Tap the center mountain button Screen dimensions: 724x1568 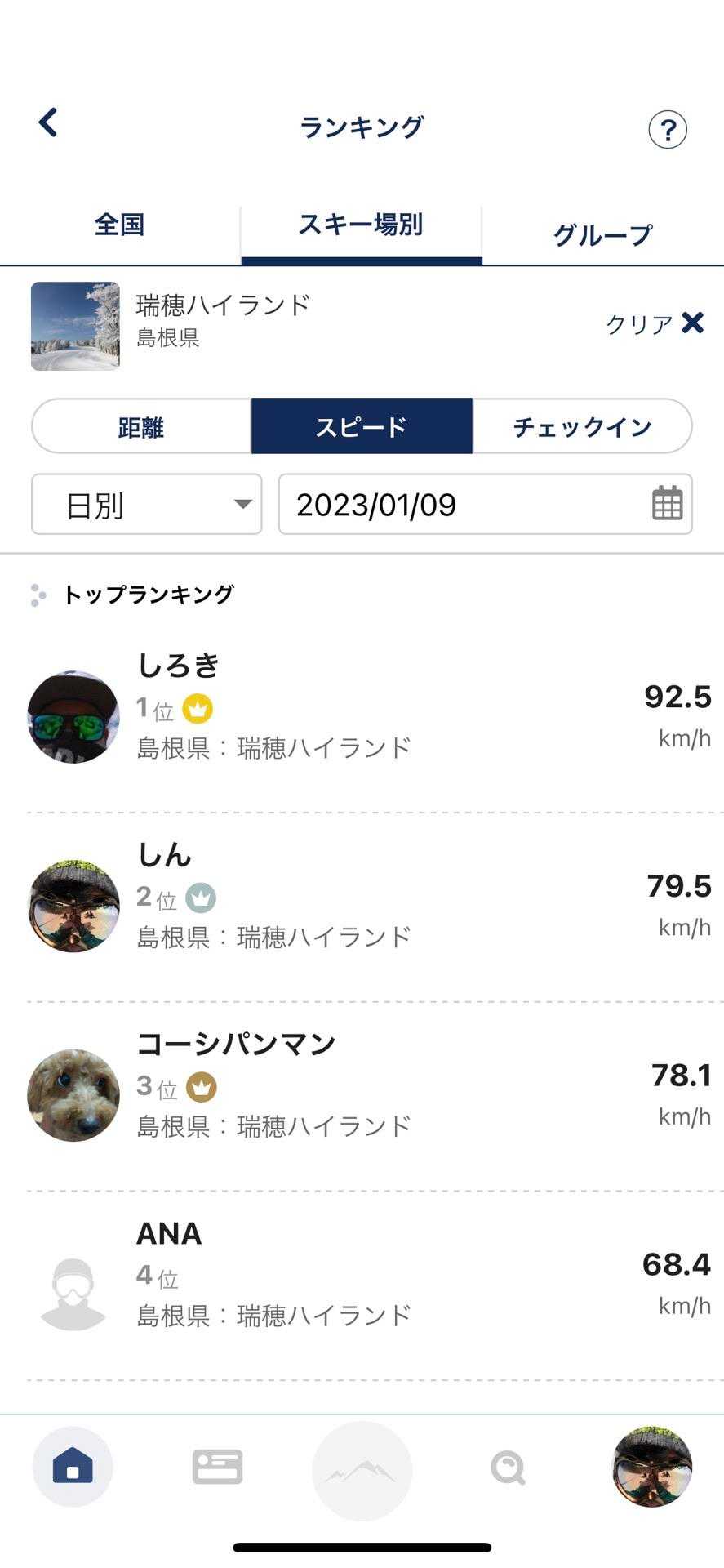click(362, 1470)
